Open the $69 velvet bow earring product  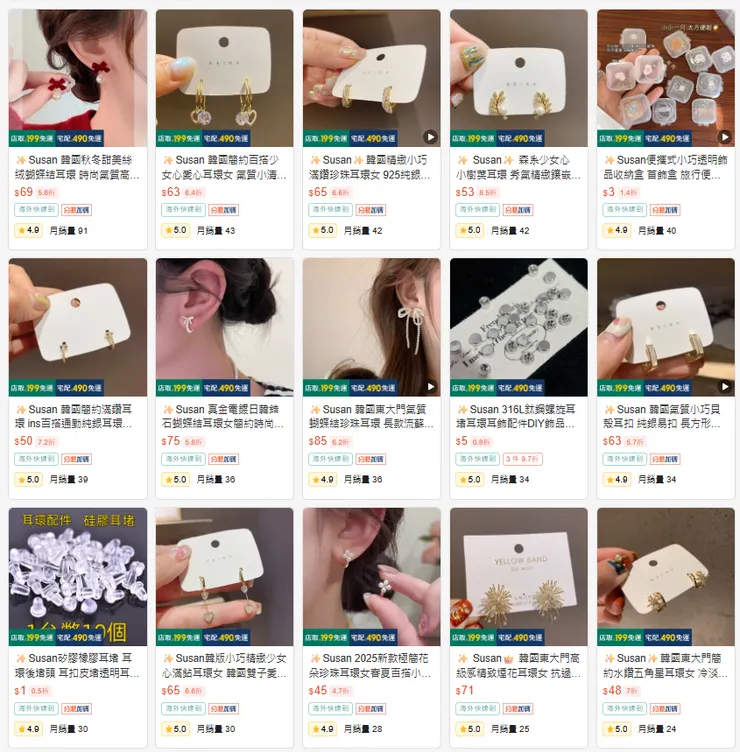[77, 78]
